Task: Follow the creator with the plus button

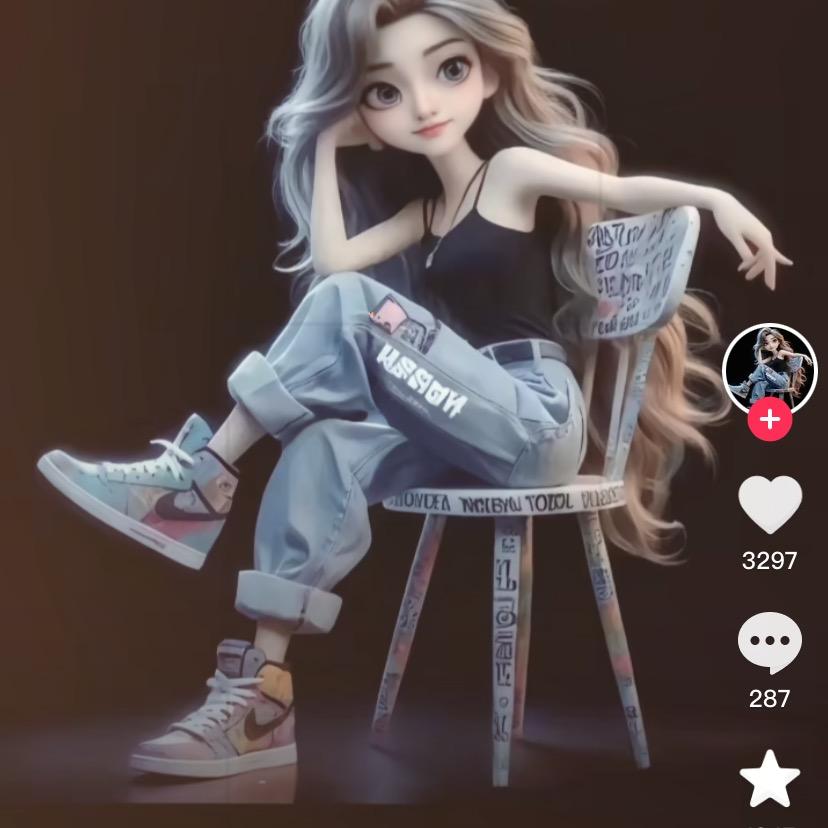Action: click(770, 420)
